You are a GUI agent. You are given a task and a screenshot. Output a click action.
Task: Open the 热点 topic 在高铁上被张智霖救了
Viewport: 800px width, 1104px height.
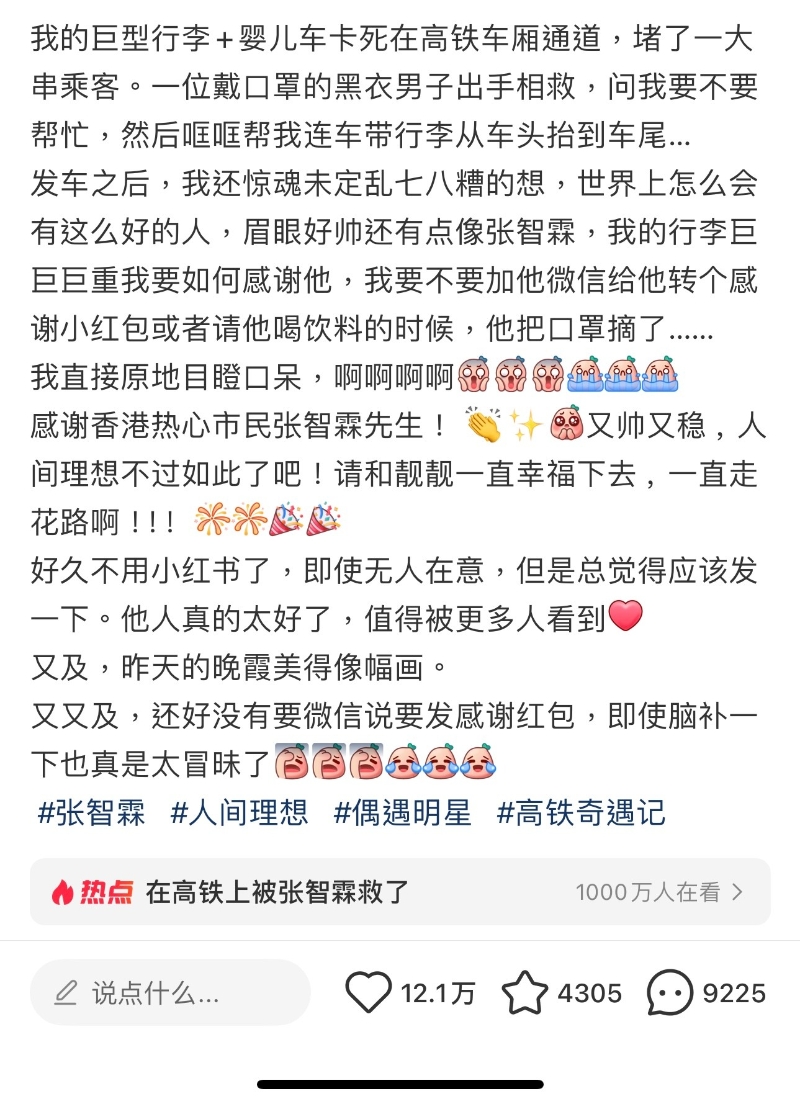tap(400, 891)
